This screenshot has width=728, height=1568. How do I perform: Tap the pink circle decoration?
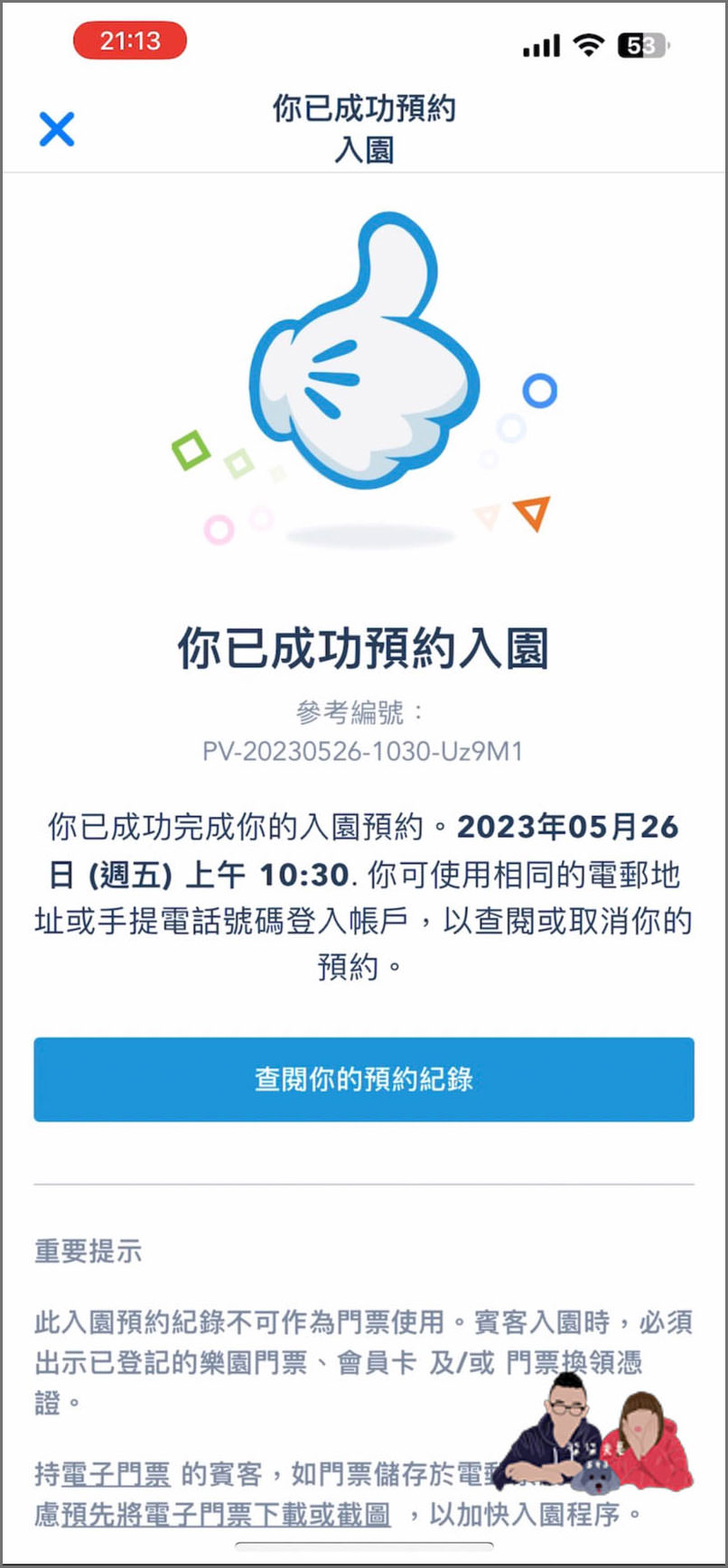219,530
